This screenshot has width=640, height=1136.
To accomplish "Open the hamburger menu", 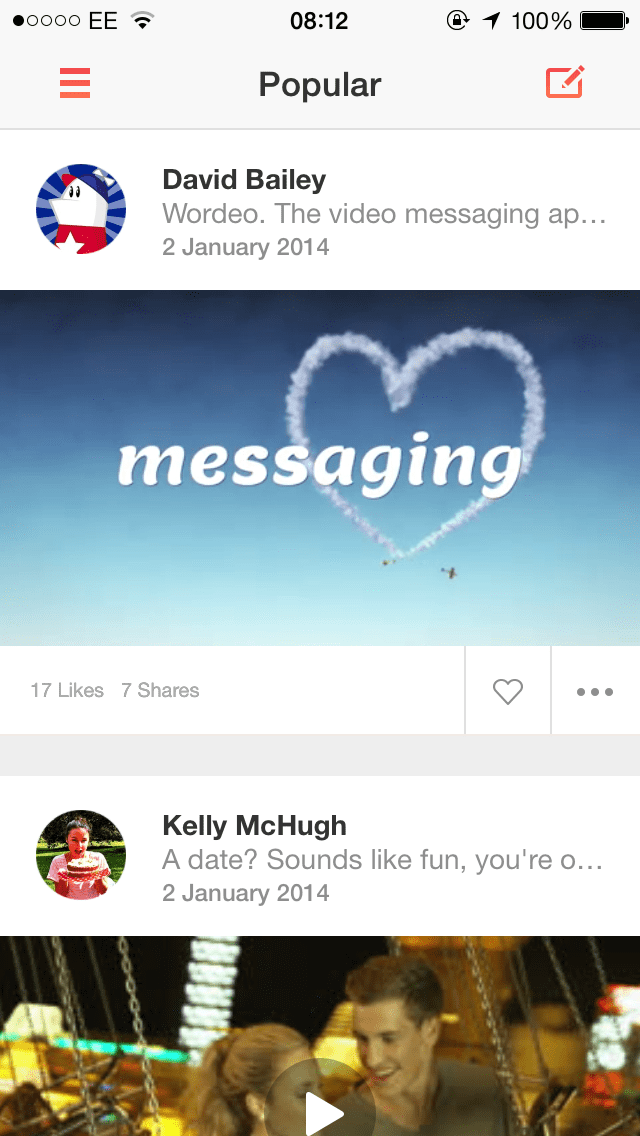I will [75, 83].
